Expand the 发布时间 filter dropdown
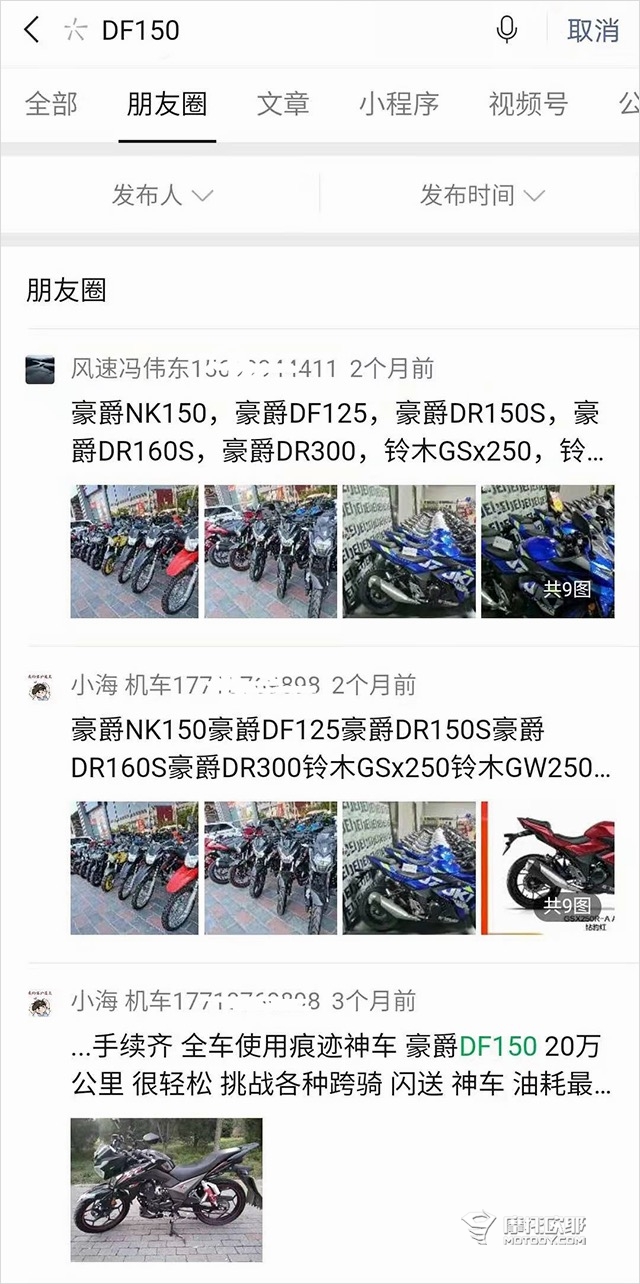 pos(481,195)
